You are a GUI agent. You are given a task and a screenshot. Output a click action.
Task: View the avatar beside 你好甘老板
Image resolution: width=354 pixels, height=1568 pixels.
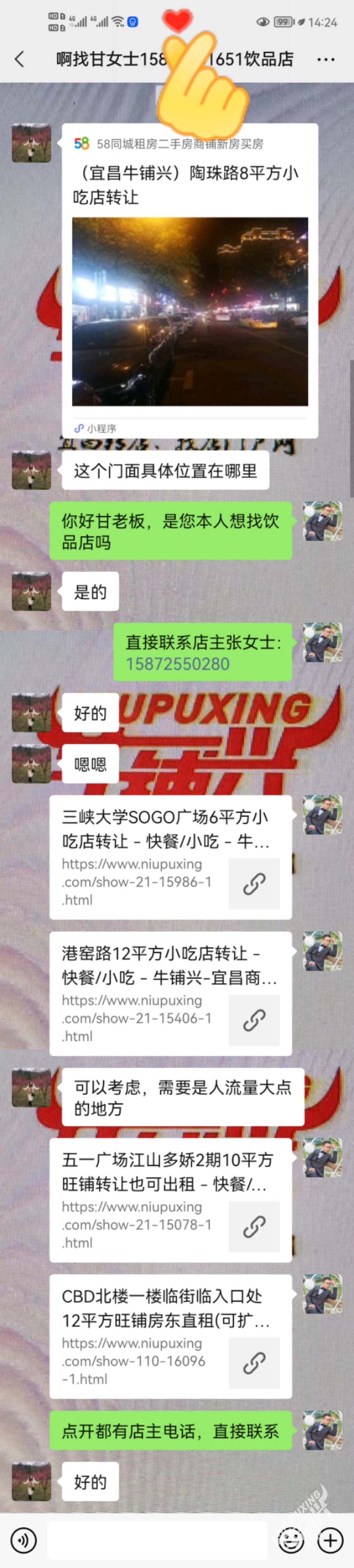click(x=323, y=521)
